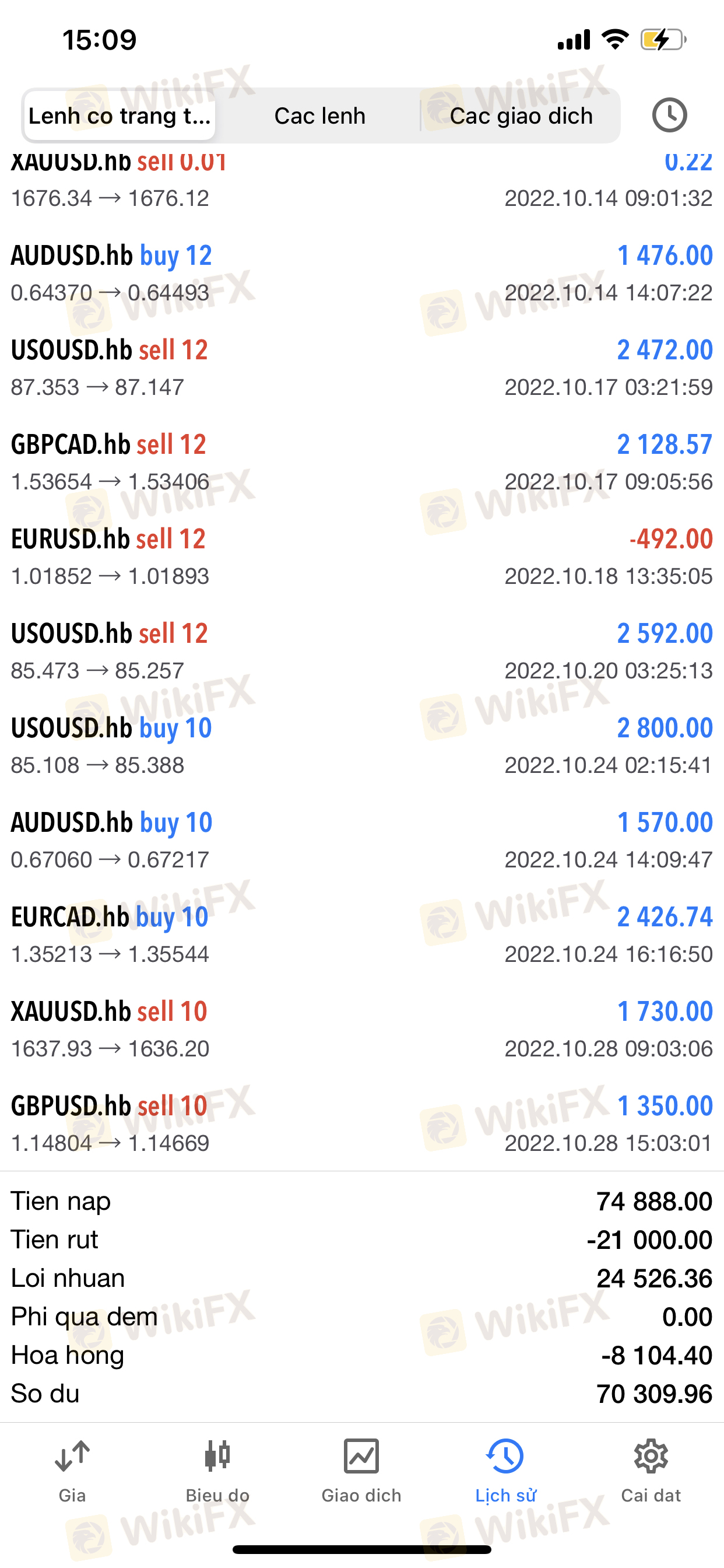
Task: Expand the AUDUSD.hb buy 12 position
Action: pyautogui.click(x=362, y=274)
